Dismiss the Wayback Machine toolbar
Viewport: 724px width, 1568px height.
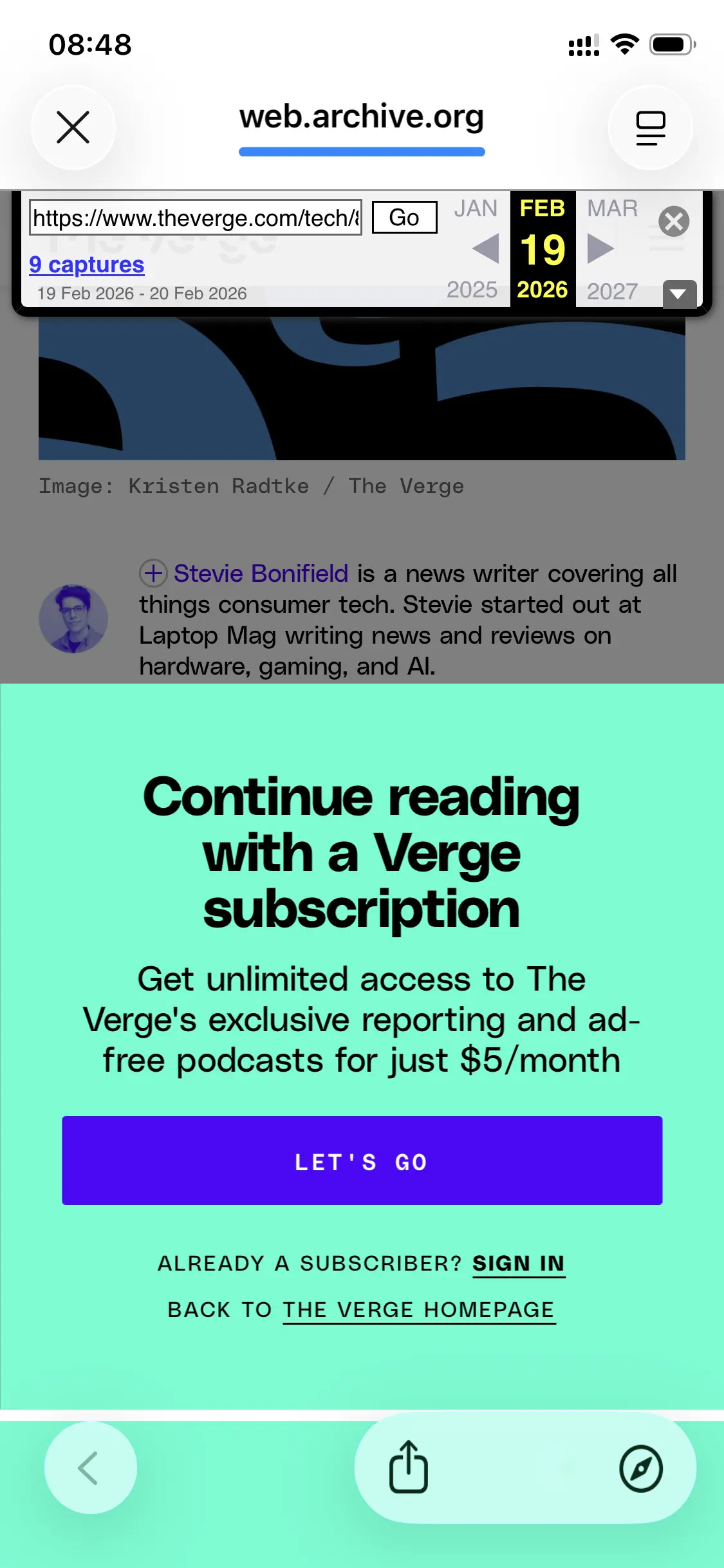coord(673,221)
